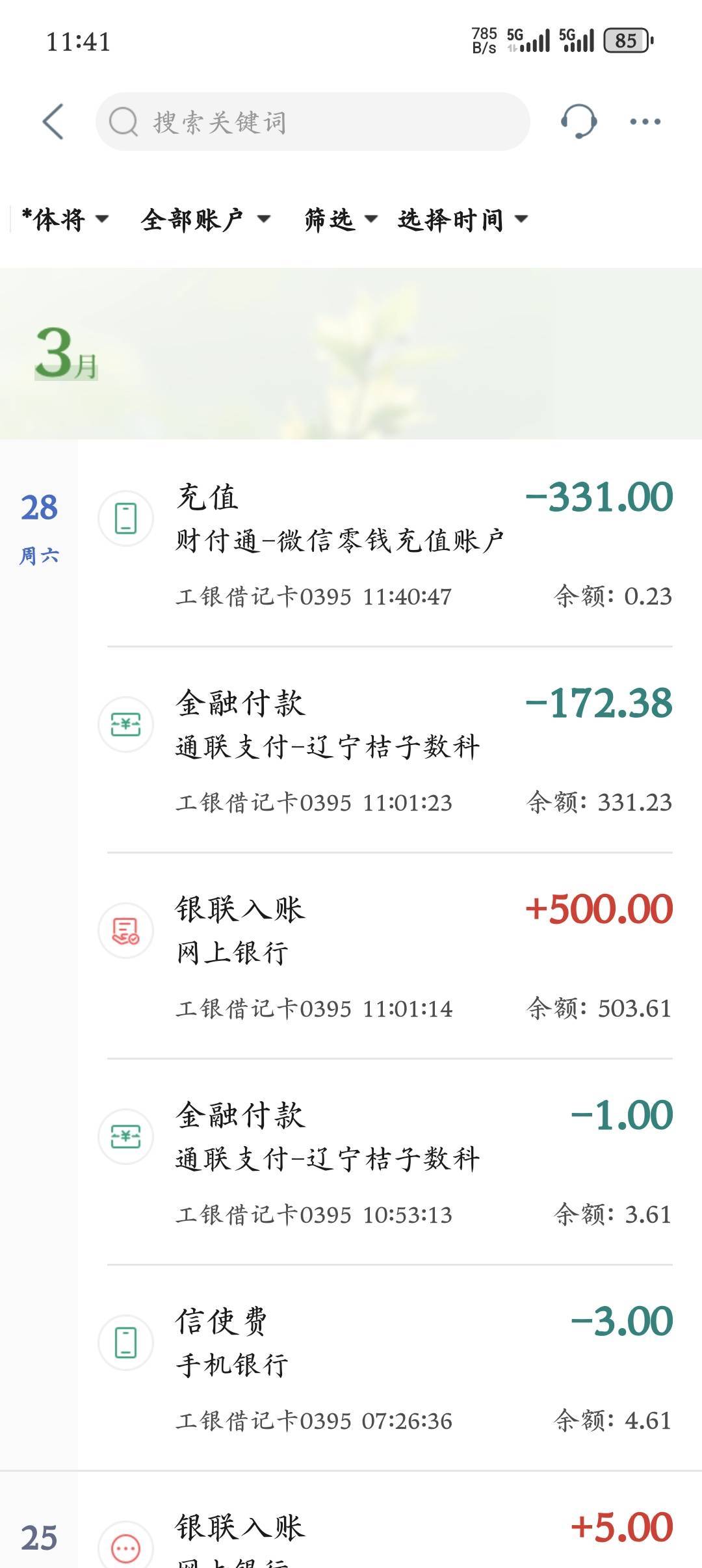Open the 选择时间 date picker
This screenshot has height=1568, width=702.
tap(463, 220)
